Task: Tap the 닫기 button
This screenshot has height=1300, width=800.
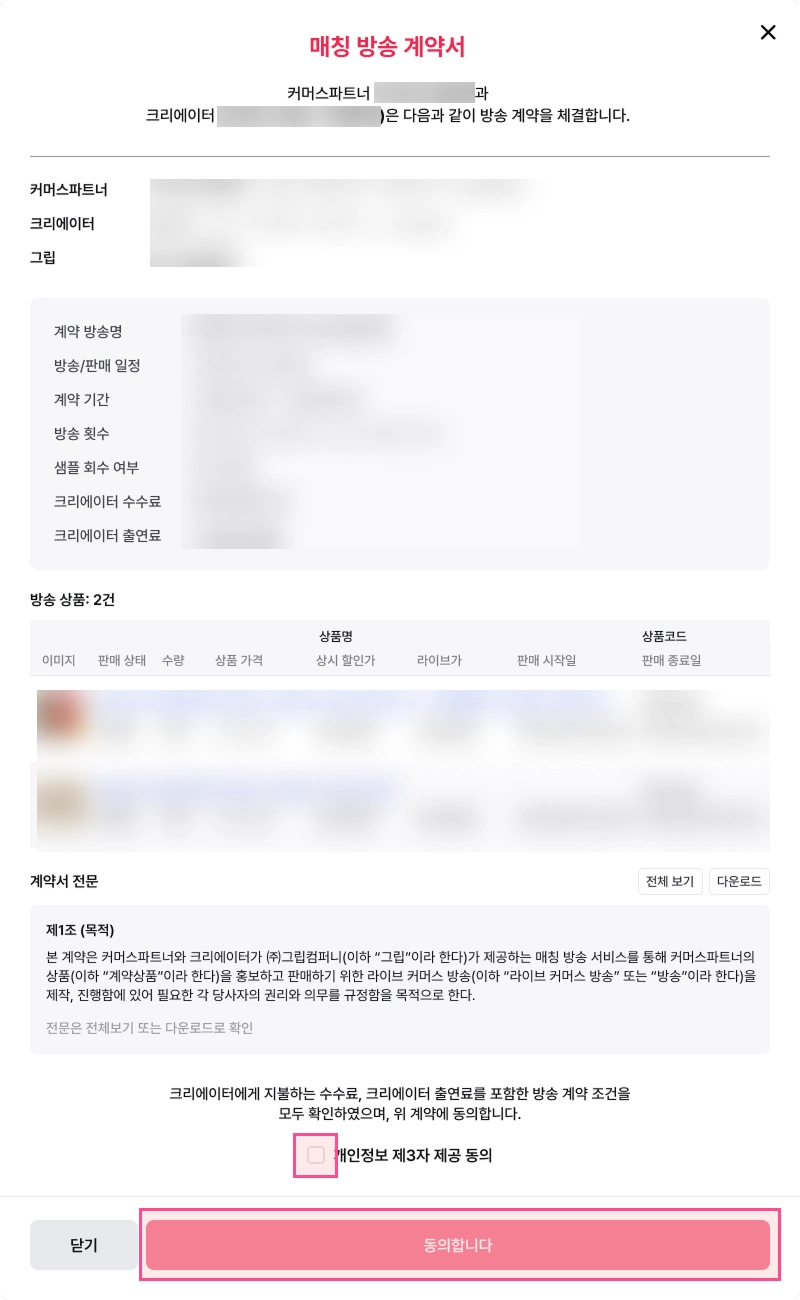Action: pos(84,1245)
